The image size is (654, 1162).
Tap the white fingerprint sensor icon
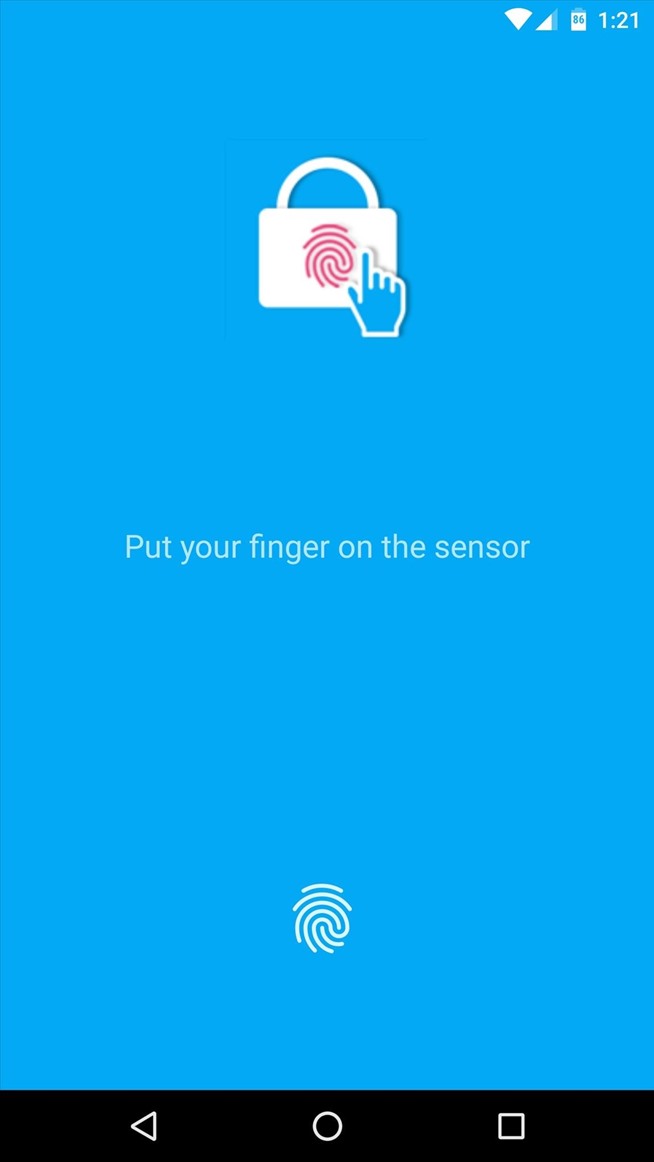coord(323,918)
